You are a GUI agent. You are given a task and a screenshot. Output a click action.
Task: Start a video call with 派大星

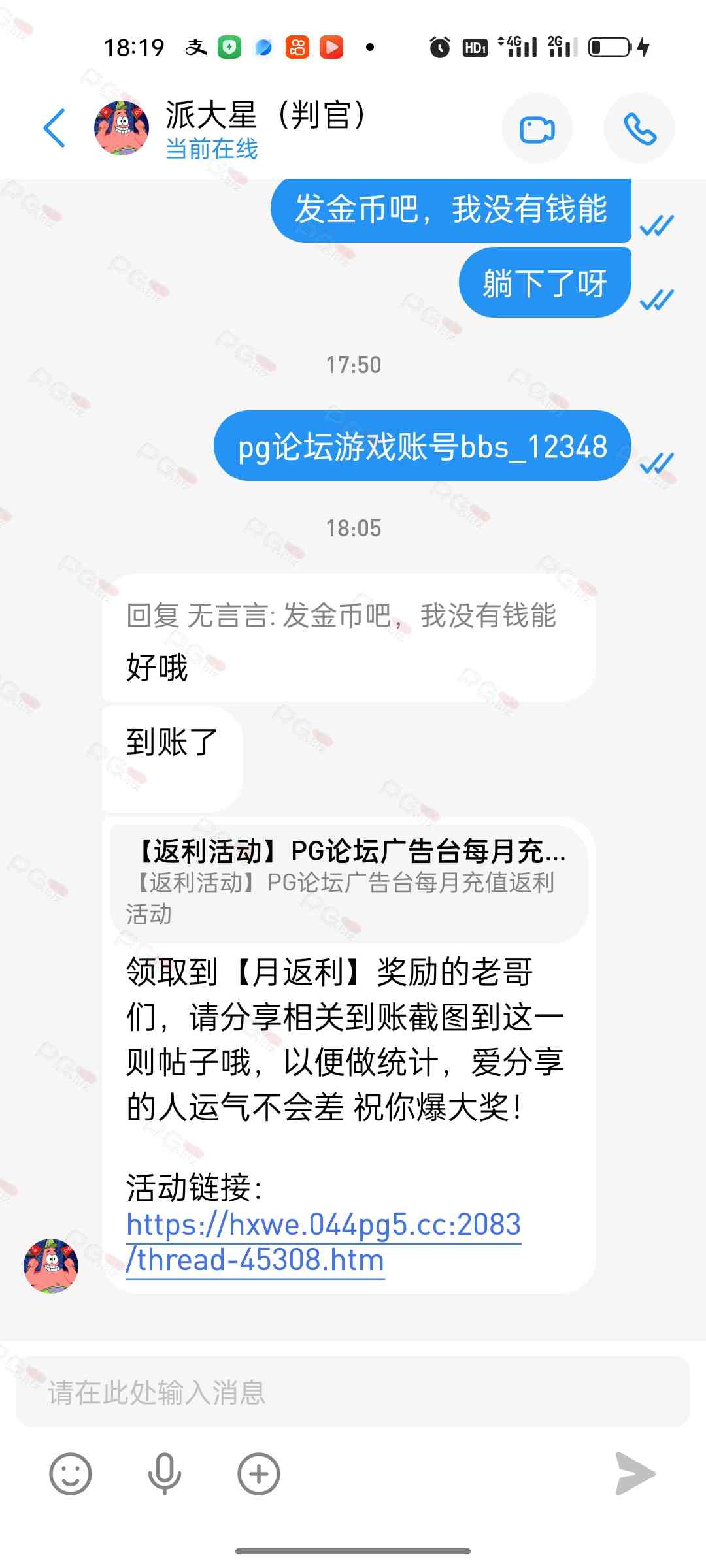[x=537, y=129]
